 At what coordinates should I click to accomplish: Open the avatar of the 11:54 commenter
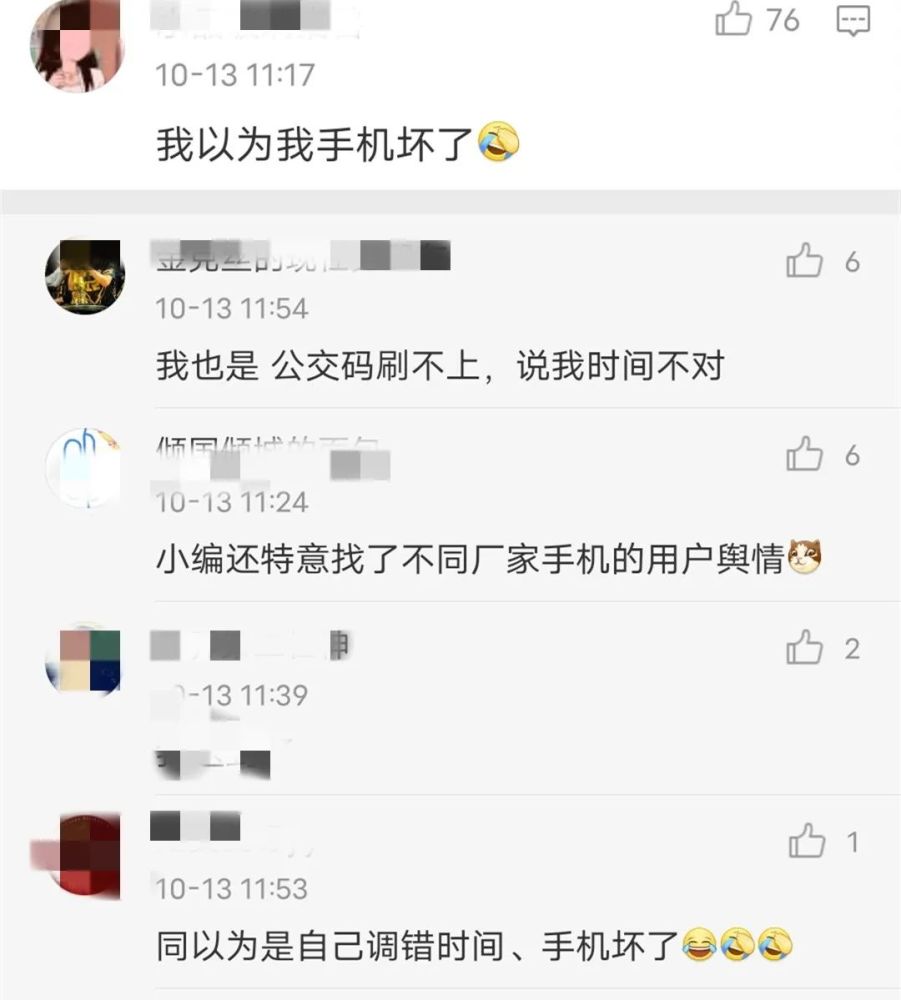(x=83, y=276)
